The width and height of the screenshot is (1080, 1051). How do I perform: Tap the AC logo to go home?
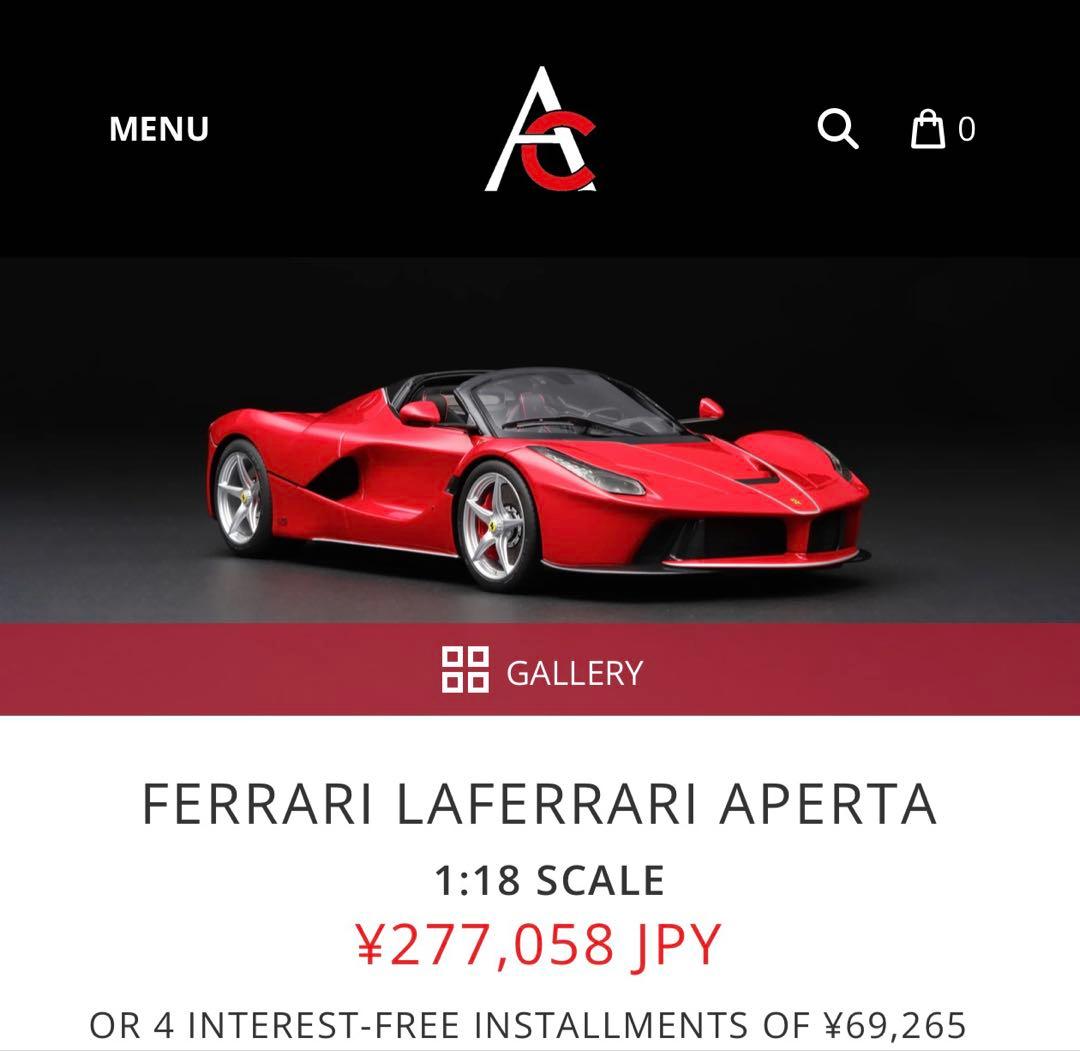click(x=541, y=130)
